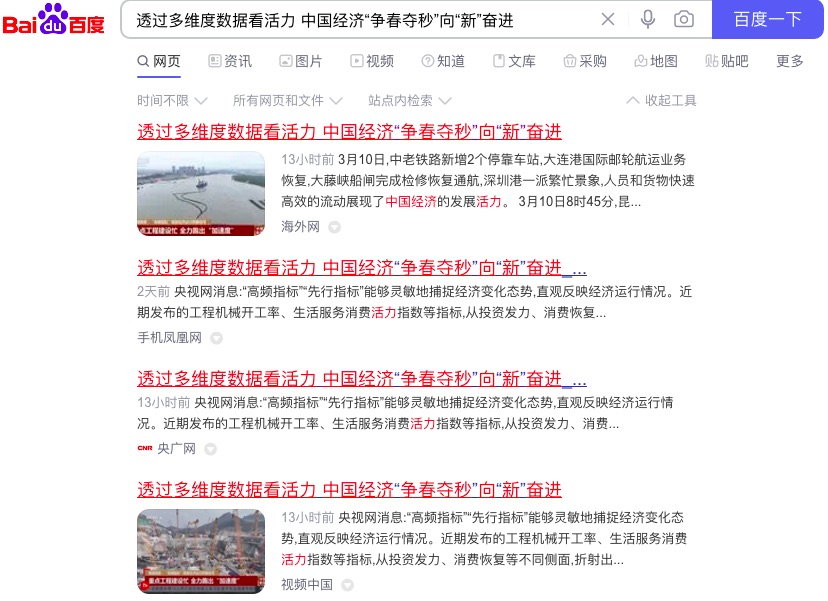This screenshot has height=601, width=828.
Task: Switch to the 文库 tab
Action: pyautogui.click(x=514, y=61)
